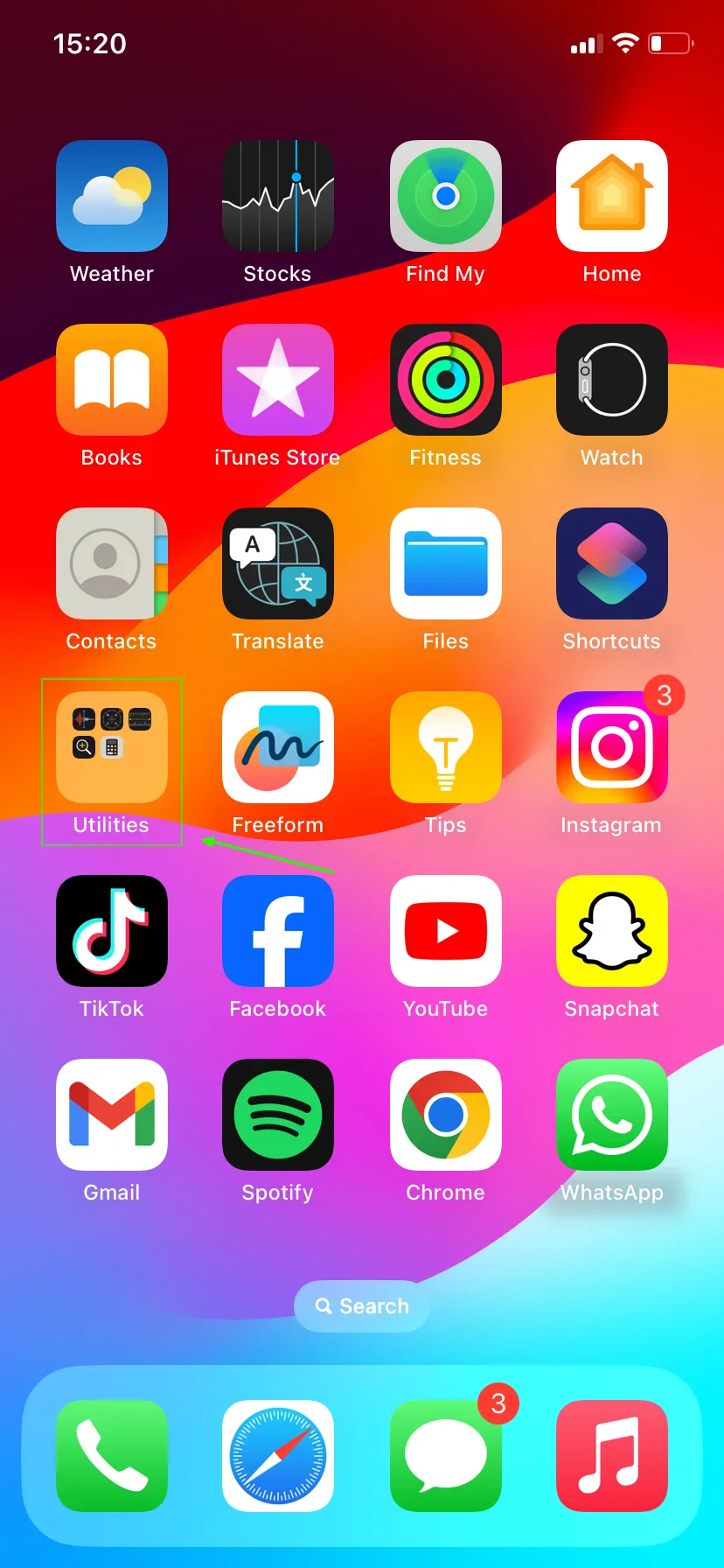Image resolution: width=724 pixels, height=1568 pixels.
Task: Open Instagram with 3 notifications
Action: 612,747
